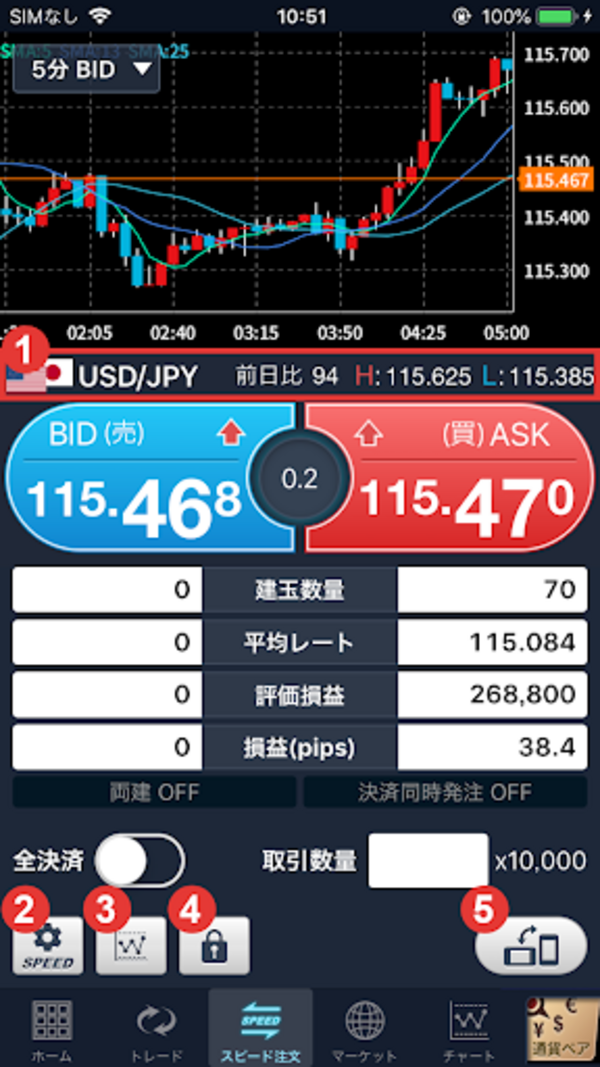
Task: Go to the ホーム tab
Action: click(51, 1028)
